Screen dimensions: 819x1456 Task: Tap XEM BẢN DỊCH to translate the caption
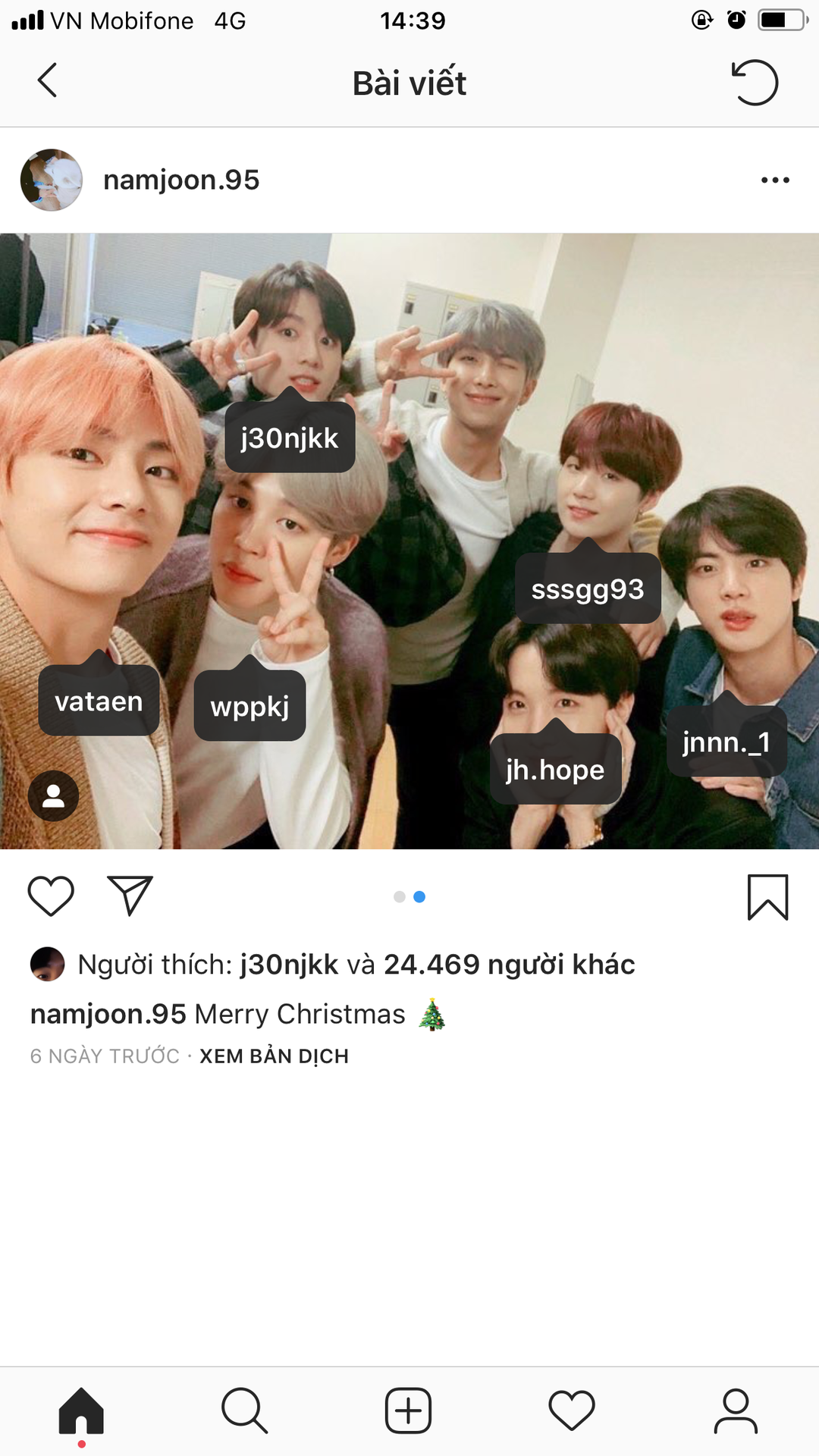[274, 1056]
